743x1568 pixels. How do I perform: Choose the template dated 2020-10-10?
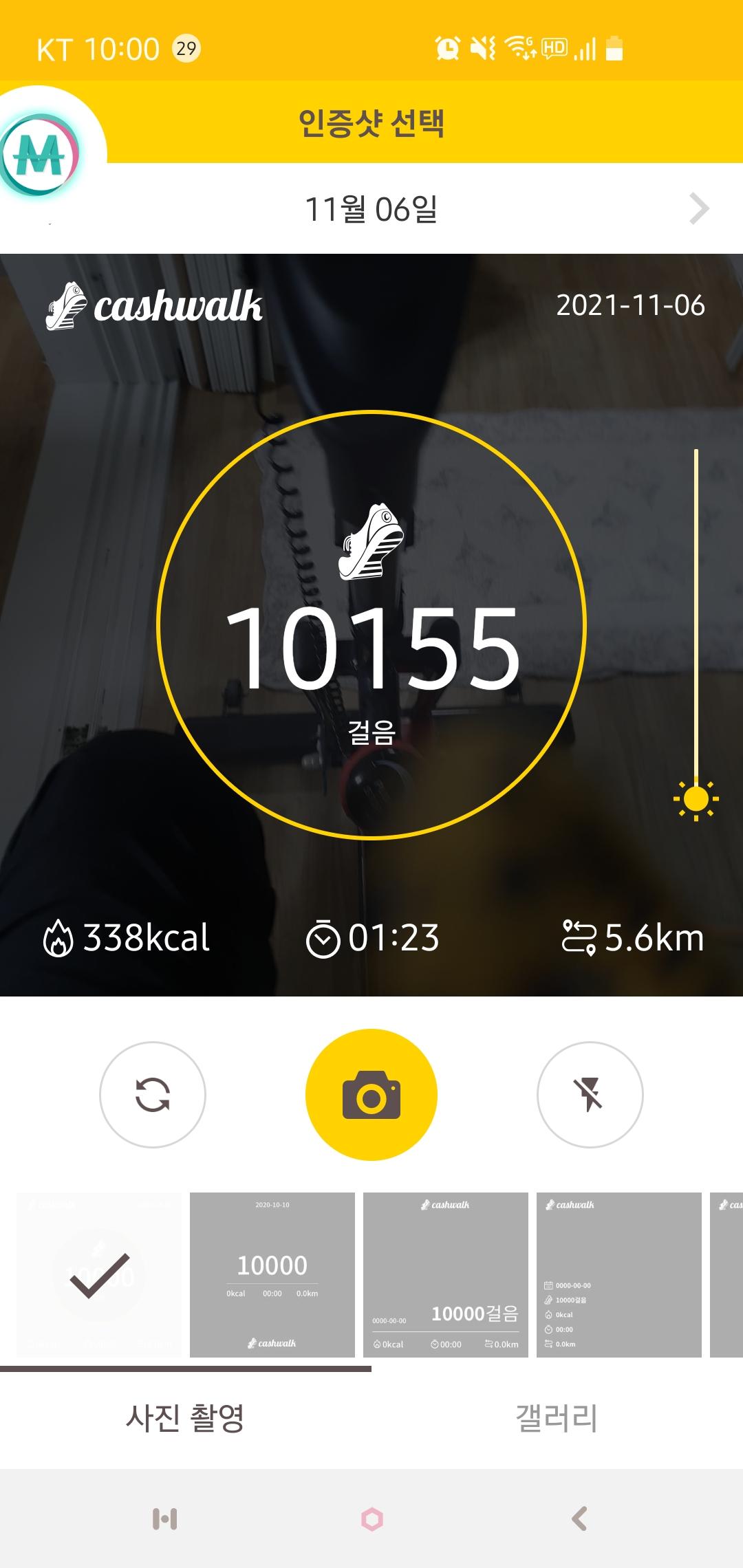tap(272, 1274)
